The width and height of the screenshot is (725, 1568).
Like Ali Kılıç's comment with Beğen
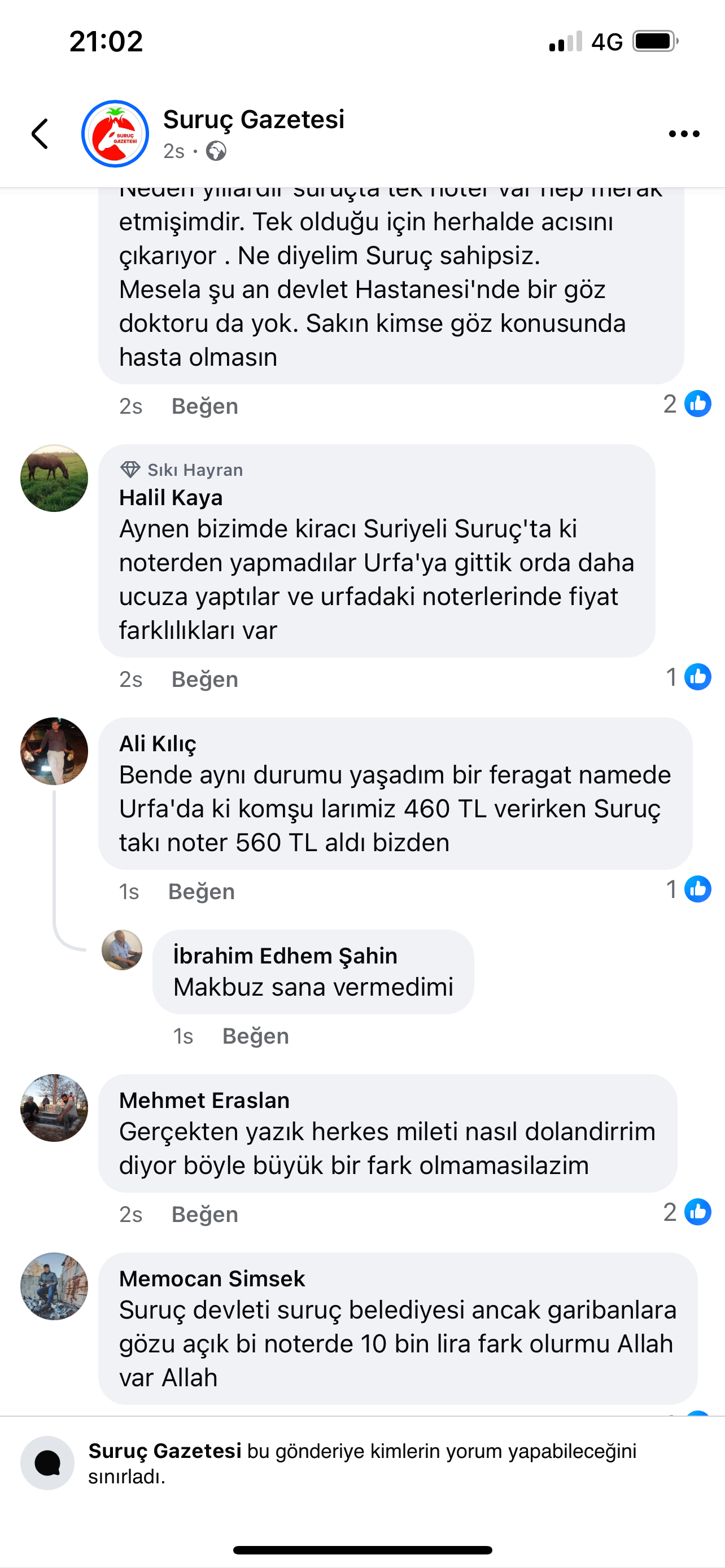pos(202,892)
